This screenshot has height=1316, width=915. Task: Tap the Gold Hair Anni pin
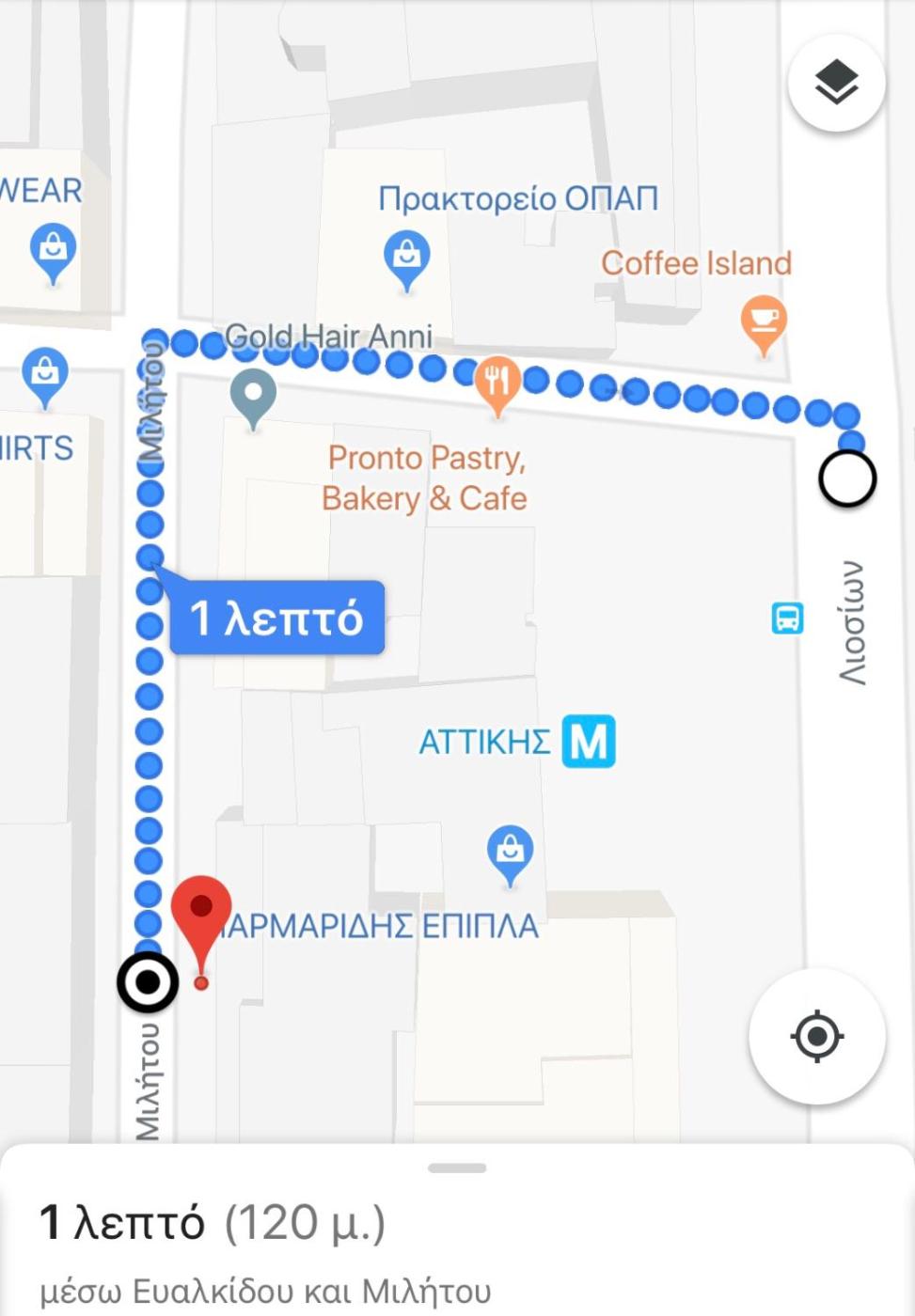[254, 393]
